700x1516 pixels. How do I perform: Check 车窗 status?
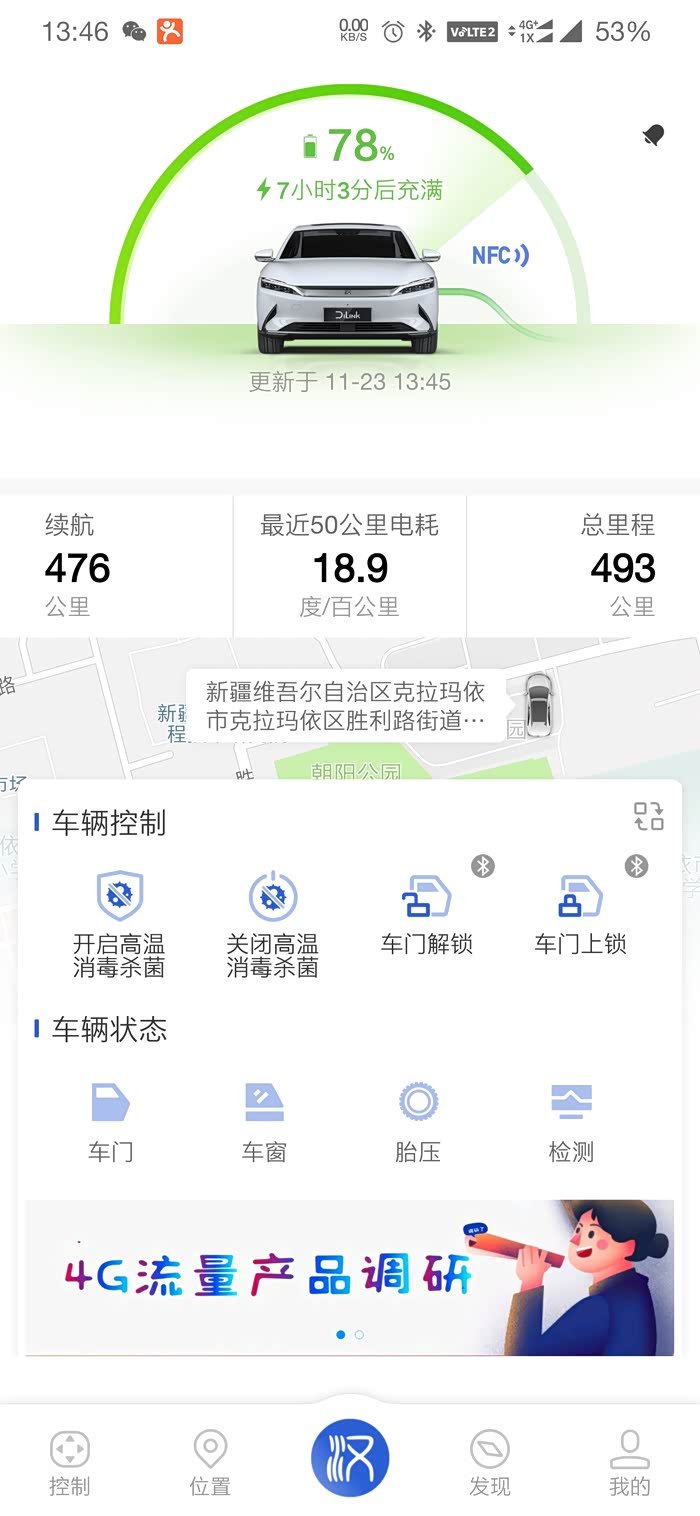point(264,1121)
